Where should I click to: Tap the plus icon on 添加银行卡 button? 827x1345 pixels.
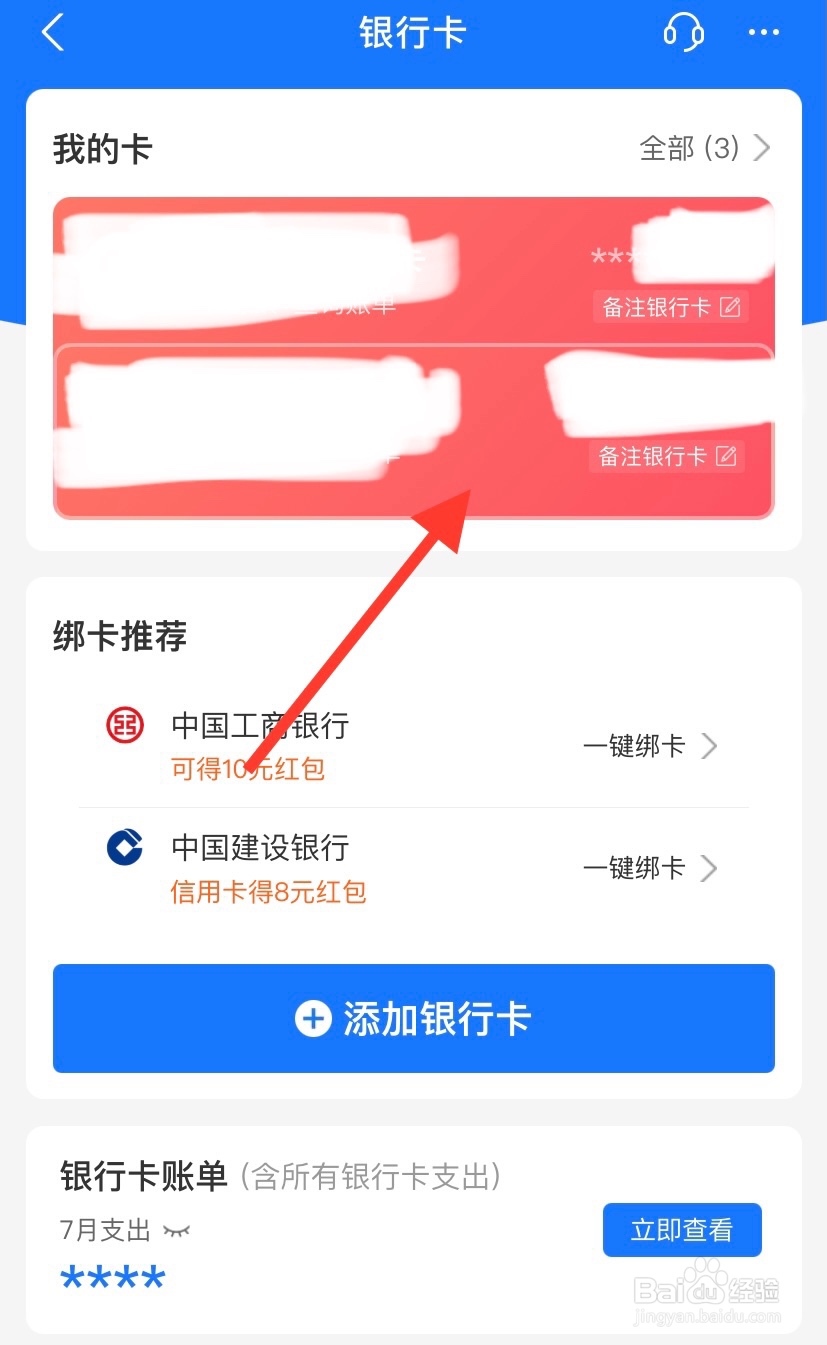[x=313, y=1018]
